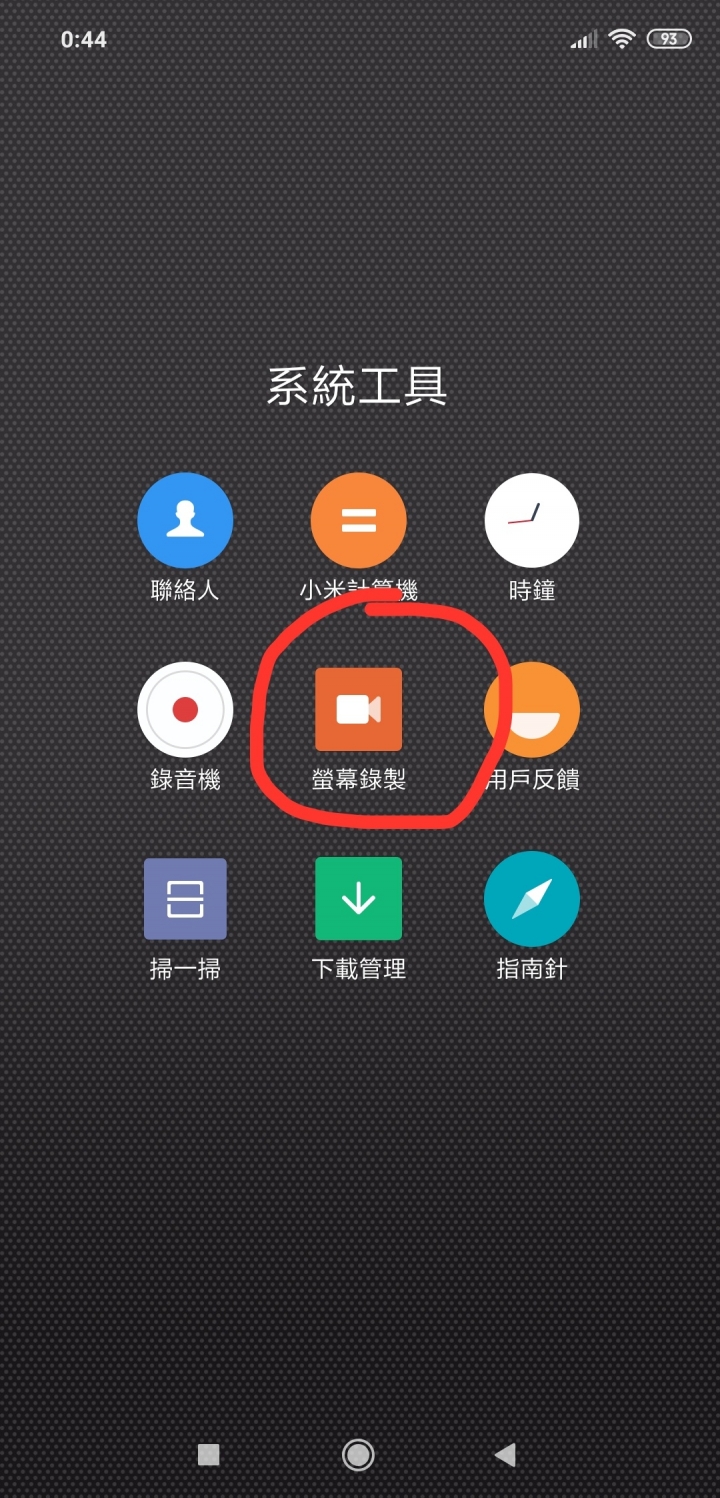Open the 時鐘 clock app

(x=531, y=521)
